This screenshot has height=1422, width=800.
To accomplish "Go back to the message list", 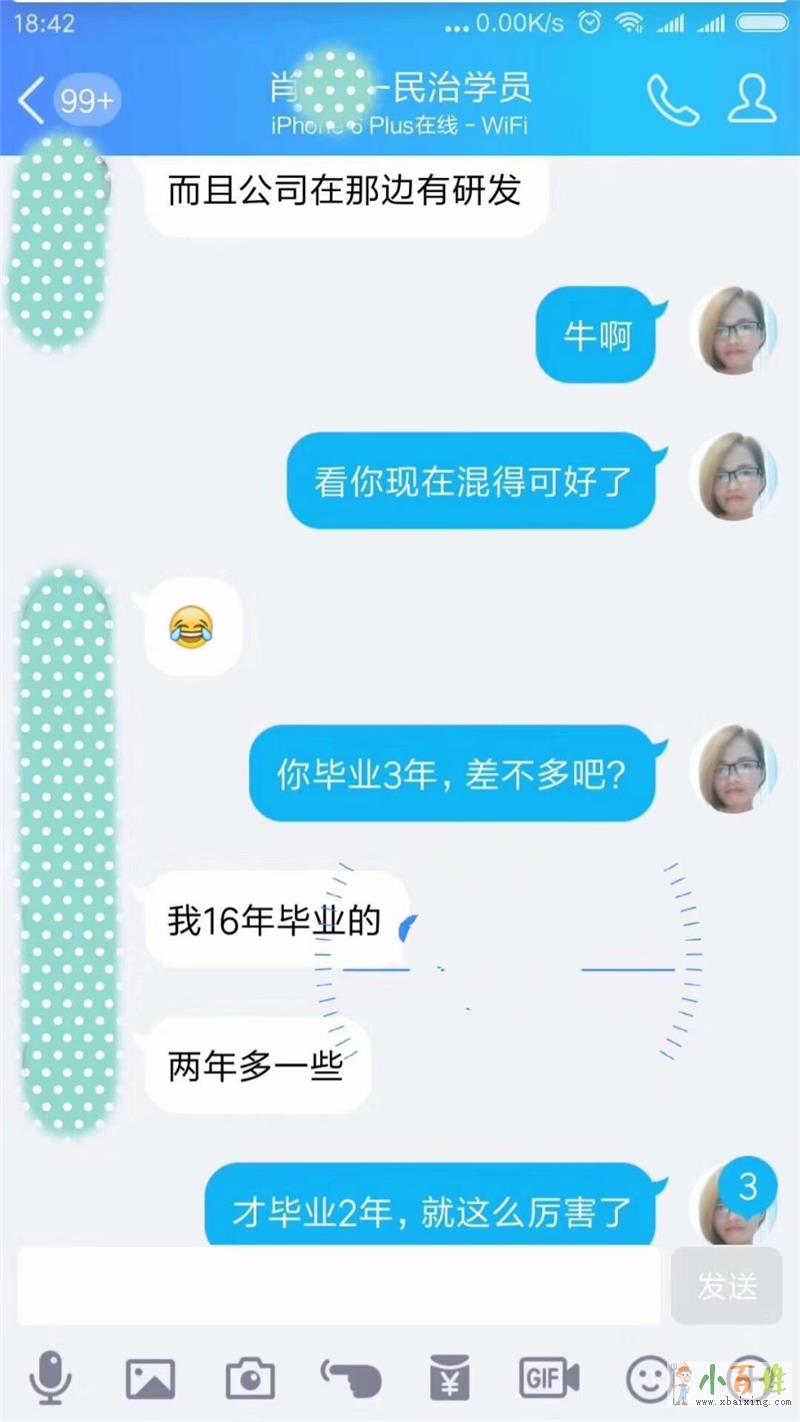I will (x=32, y=101).
